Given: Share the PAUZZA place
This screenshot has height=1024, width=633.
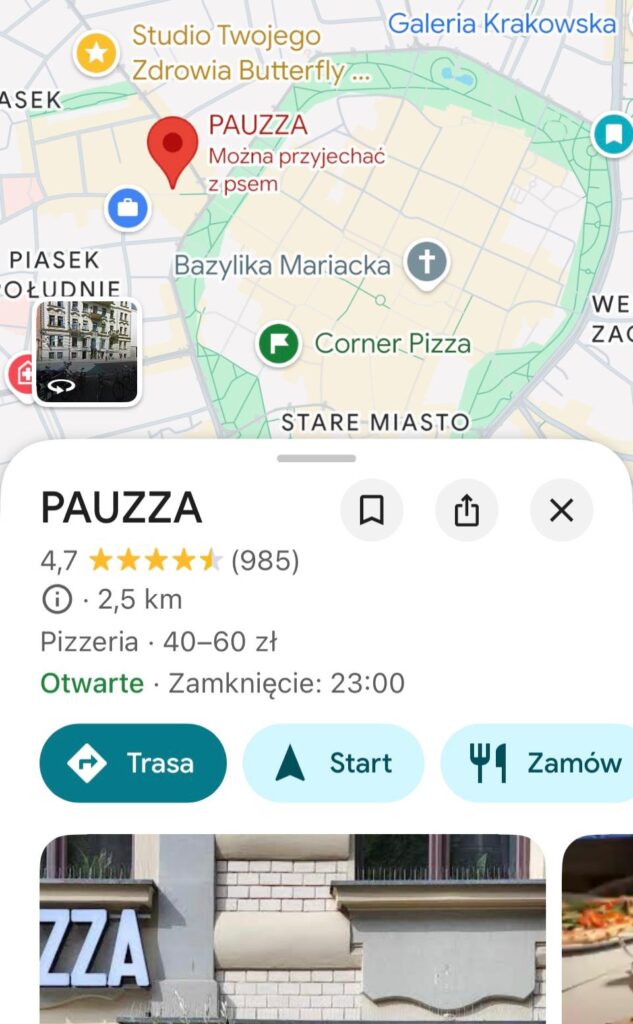Looking at the screenshot, I should point(466,511).
